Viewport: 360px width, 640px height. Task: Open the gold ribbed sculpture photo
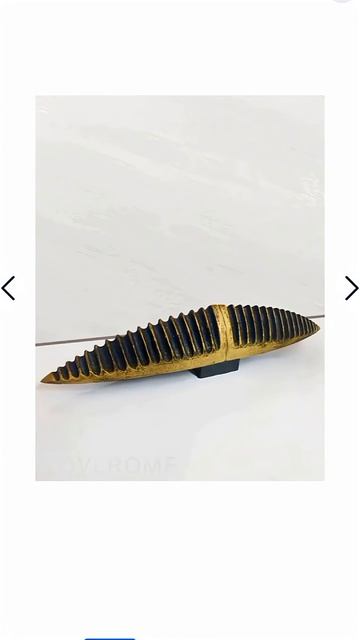pos(180,288)
